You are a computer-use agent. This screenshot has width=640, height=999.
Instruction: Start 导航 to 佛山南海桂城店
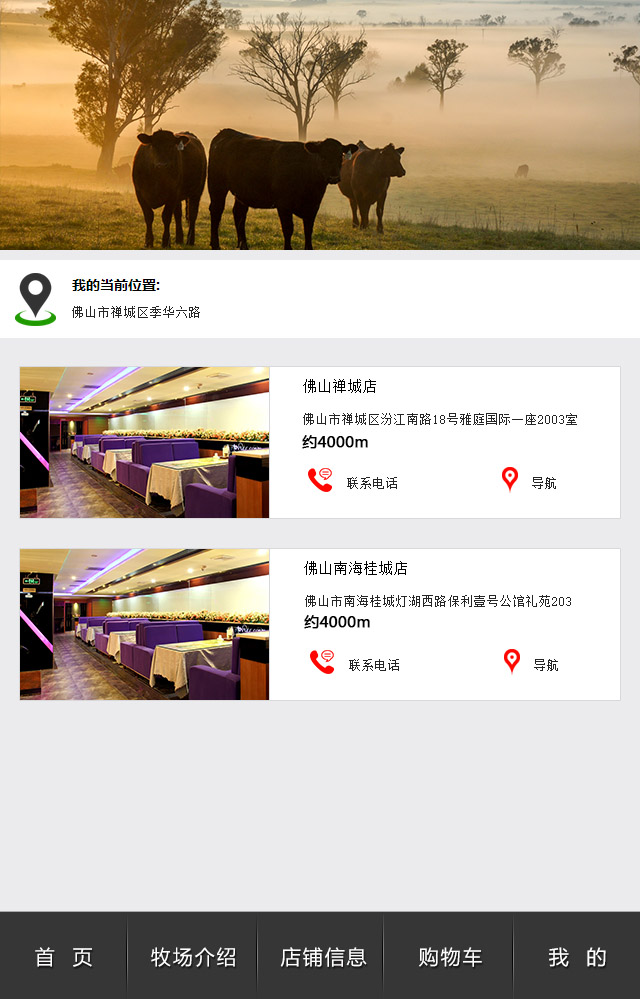(x=531, y=664)
